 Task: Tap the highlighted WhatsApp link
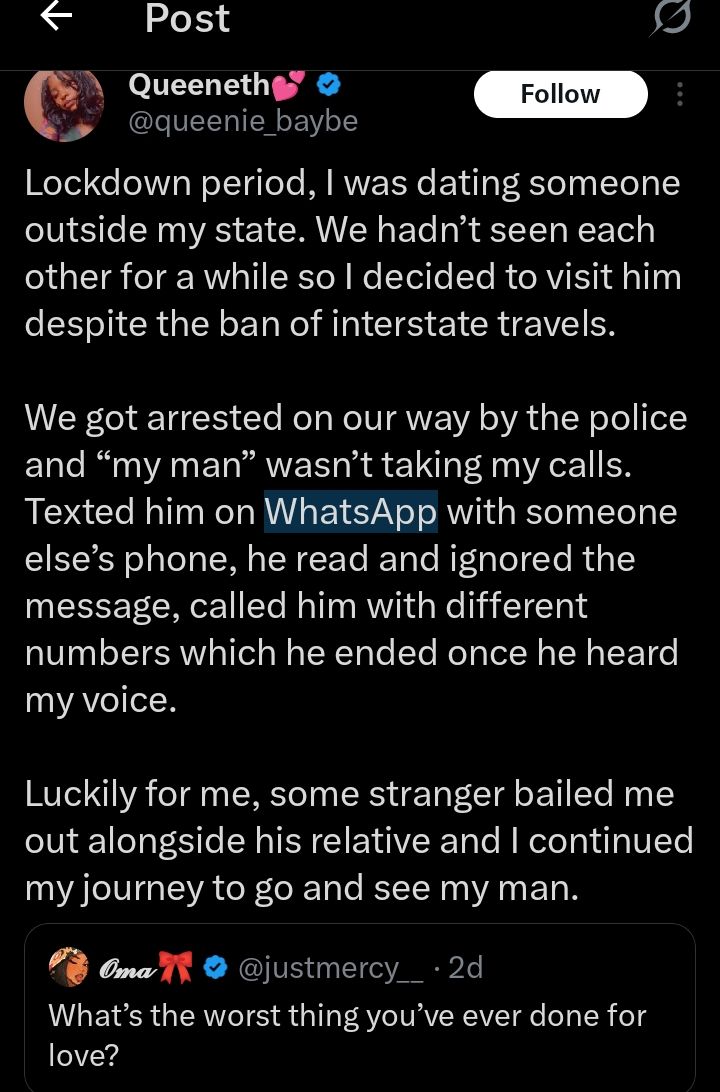[x=351, y=511]
